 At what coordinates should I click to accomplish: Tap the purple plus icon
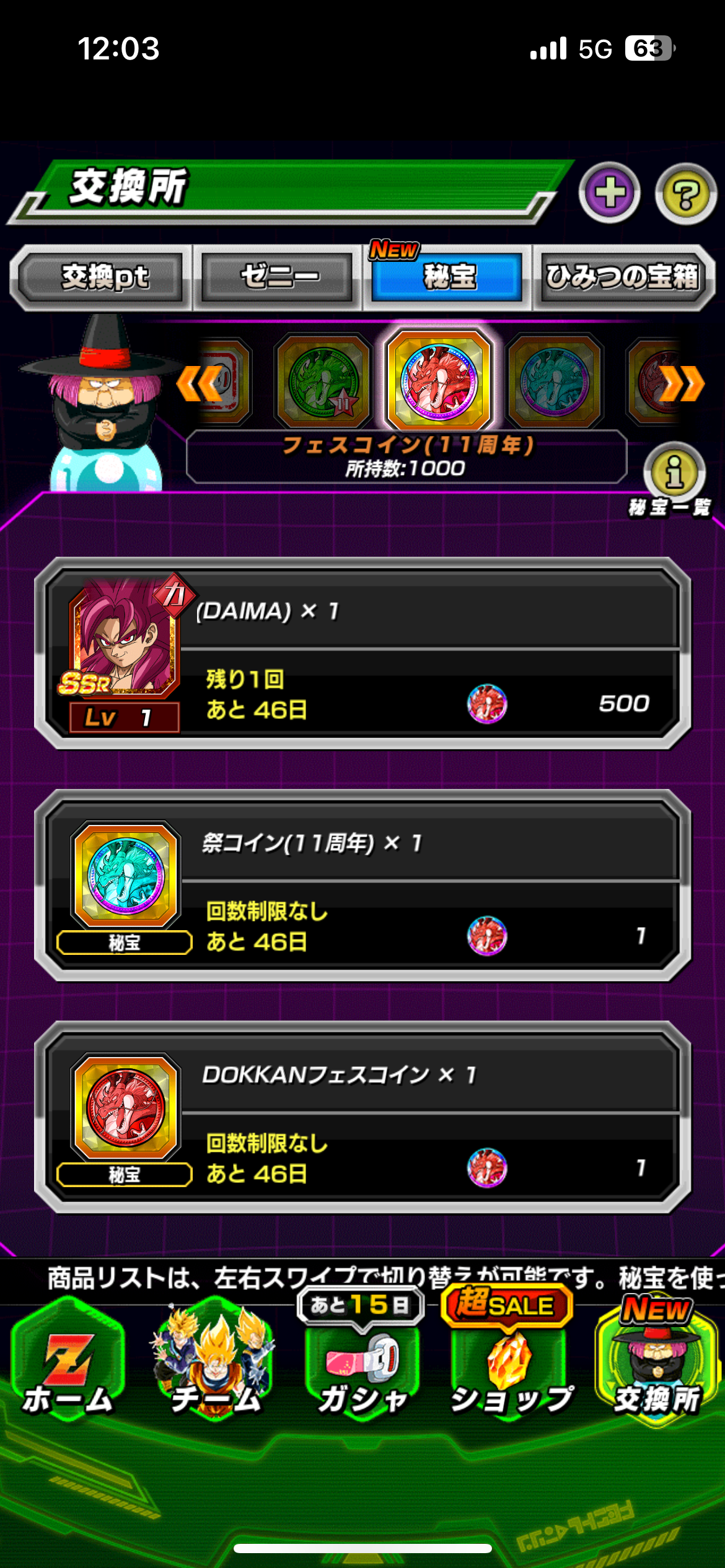tap(610, 193)
